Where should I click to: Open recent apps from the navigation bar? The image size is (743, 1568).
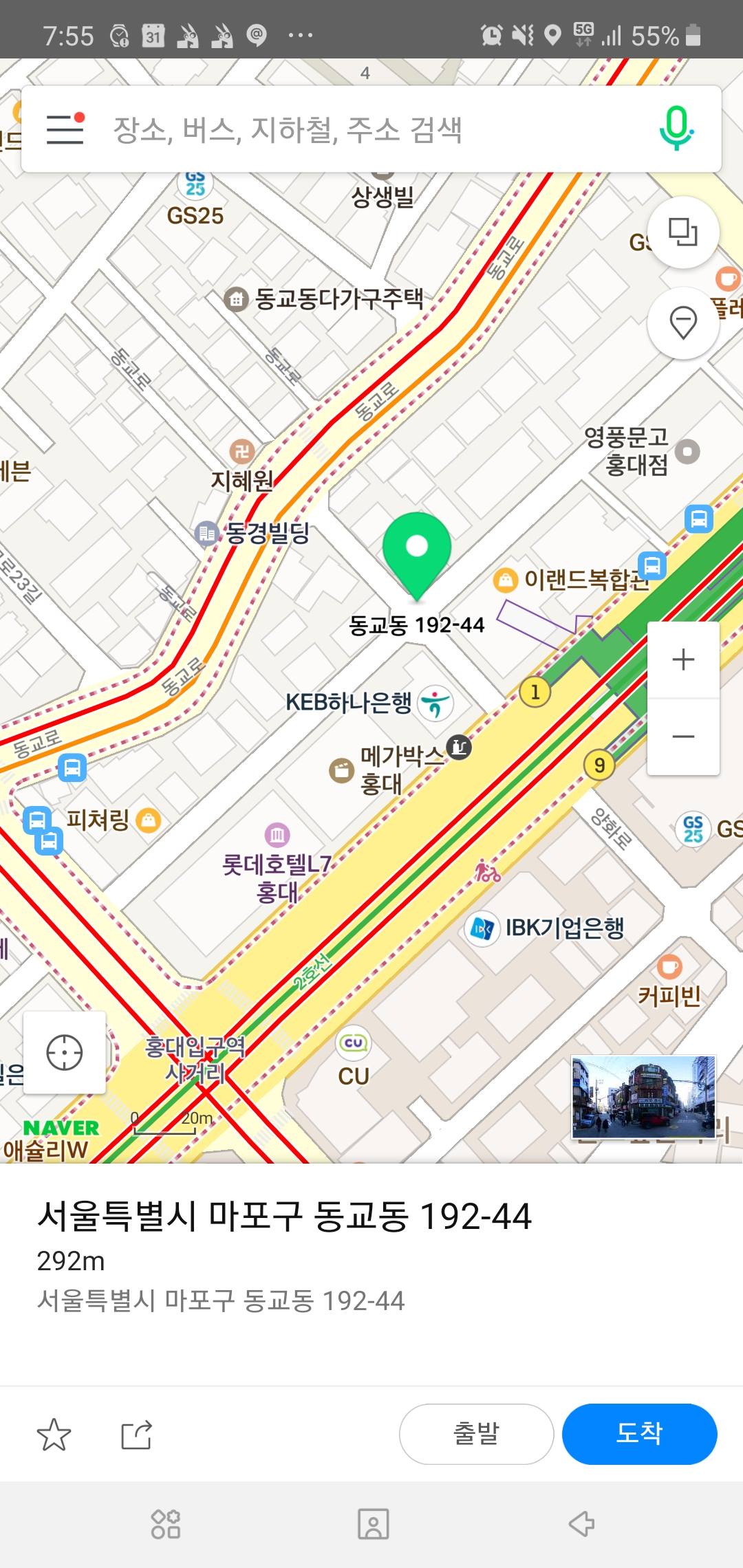click(166, 1524)
